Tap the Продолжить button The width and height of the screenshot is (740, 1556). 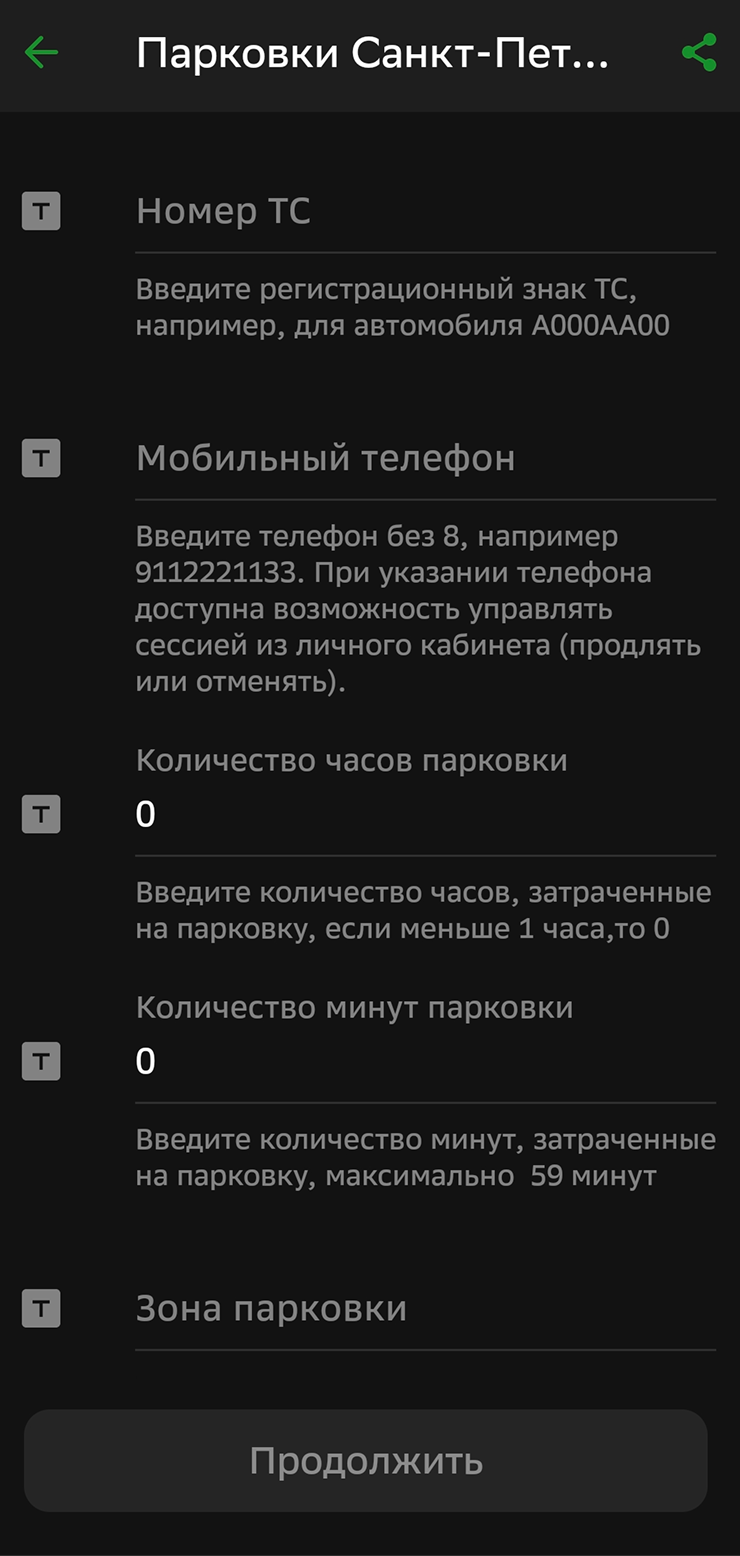coord(366,1461)
